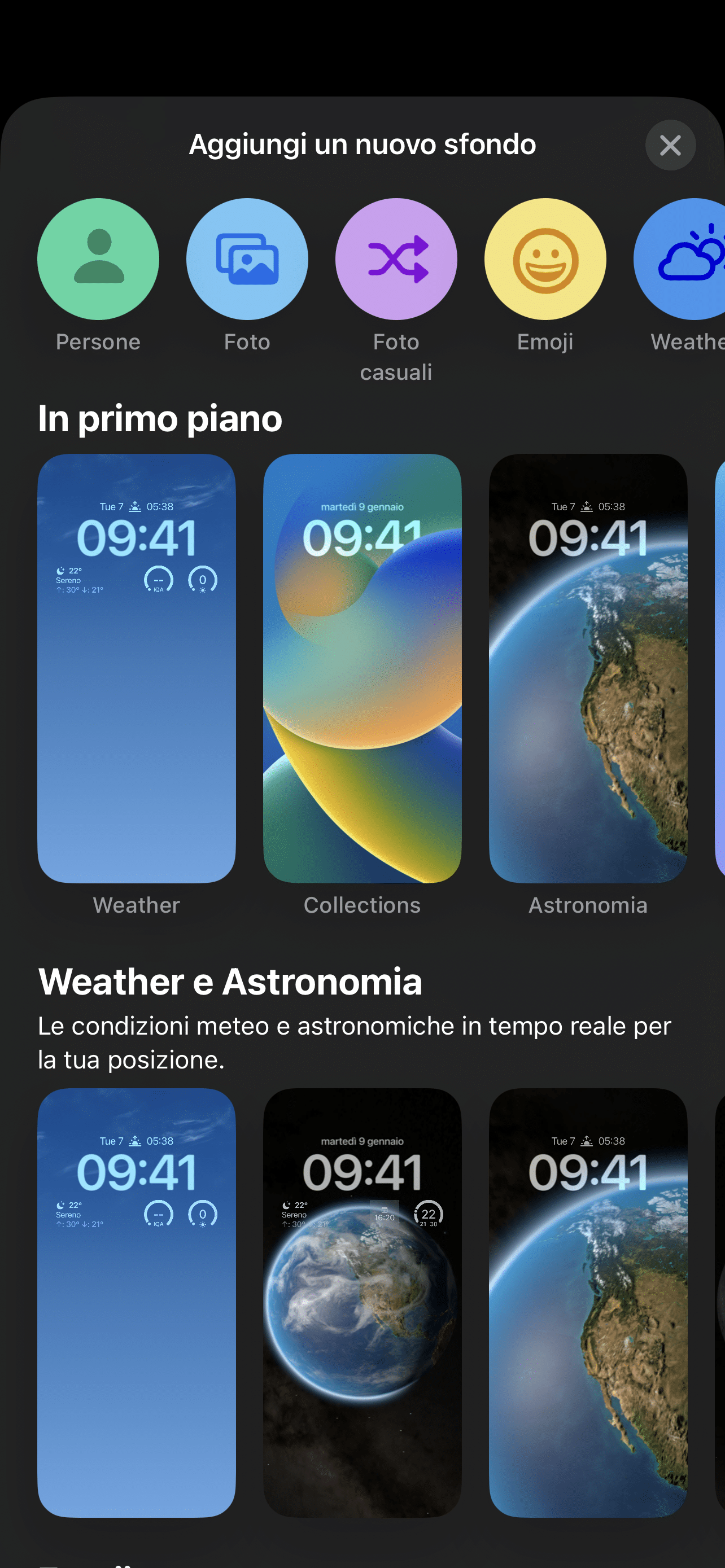Select the full globe Earth wallpaper
Viewport: 725px width, 1568px height.
pyautogui.click(x=362, y=1303)
